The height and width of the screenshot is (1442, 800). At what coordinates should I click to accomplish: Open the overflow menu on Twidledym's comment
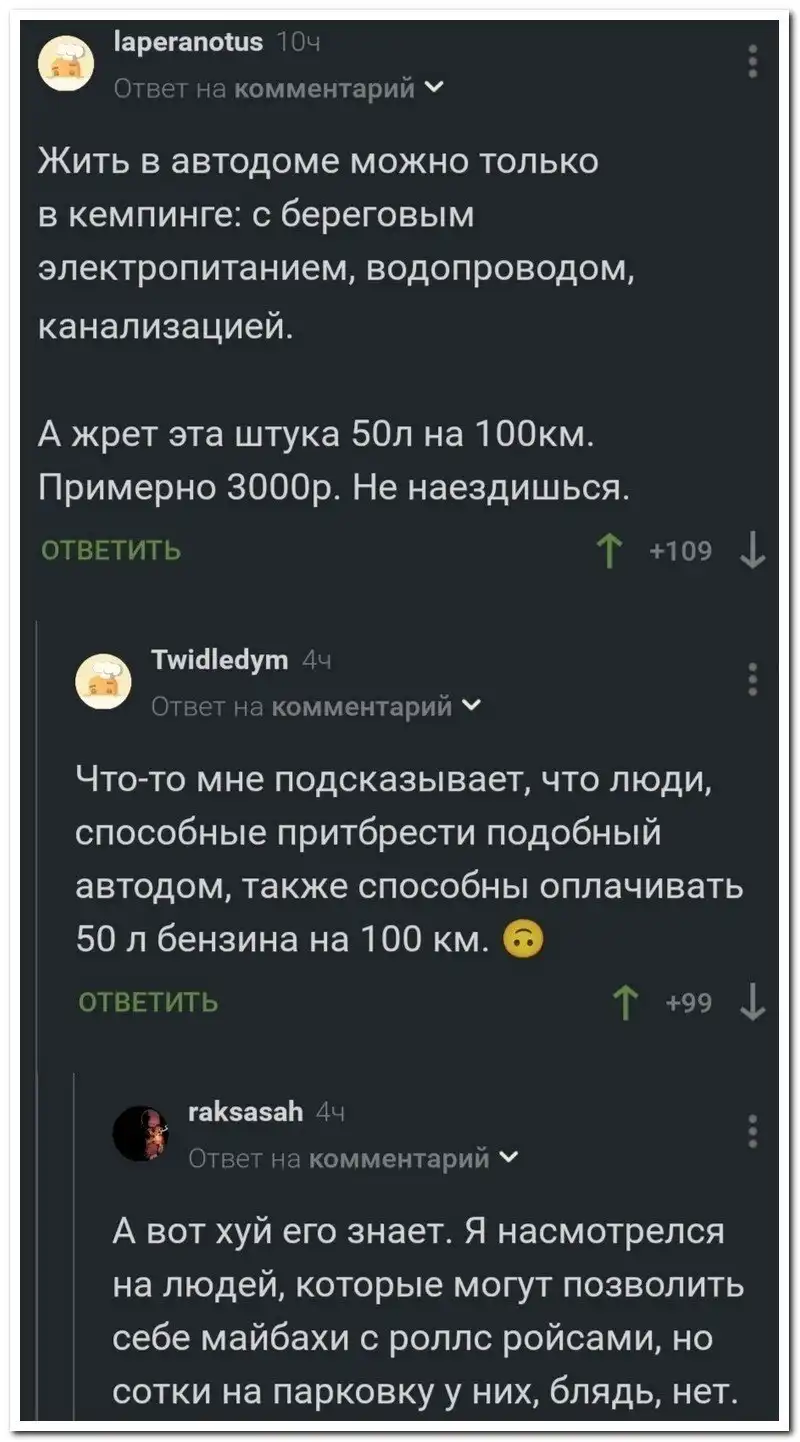point(752,680)
